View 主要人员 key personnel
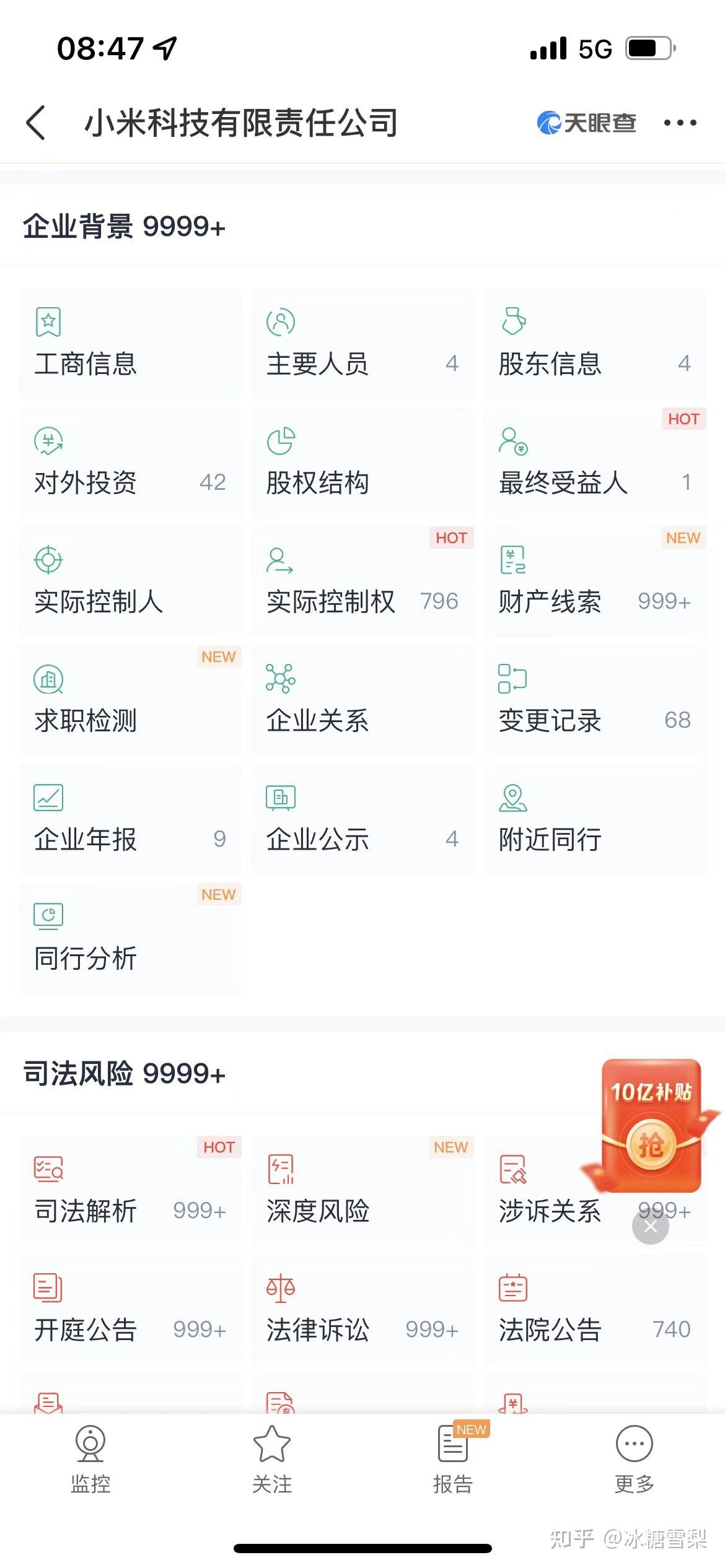This screenshot has width=725, height=1568. 362,344
